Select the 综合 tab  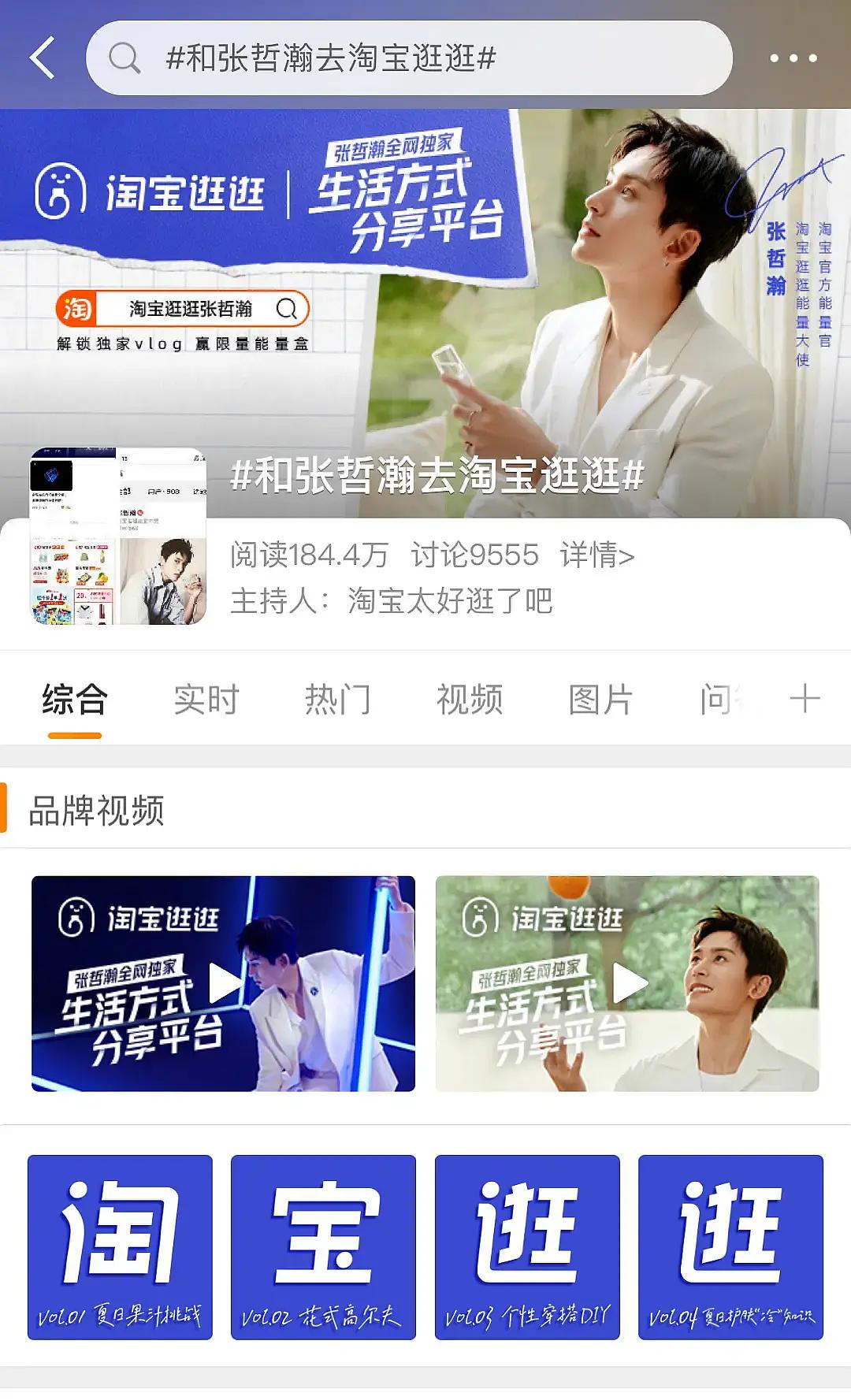pyautogui.click(x=75, y=700)
